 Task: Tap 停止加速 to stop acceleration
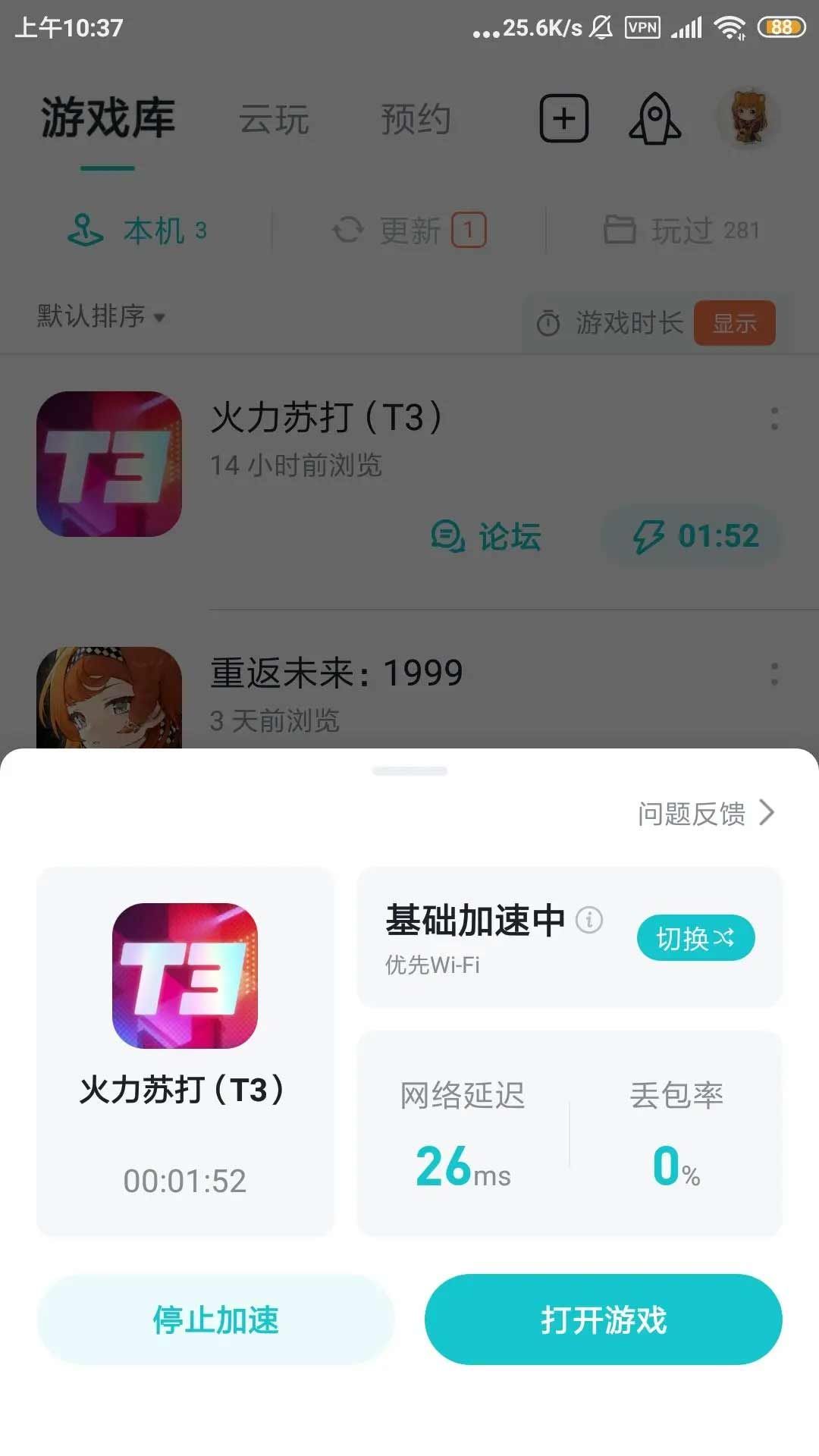click(x=215, y=1320)
